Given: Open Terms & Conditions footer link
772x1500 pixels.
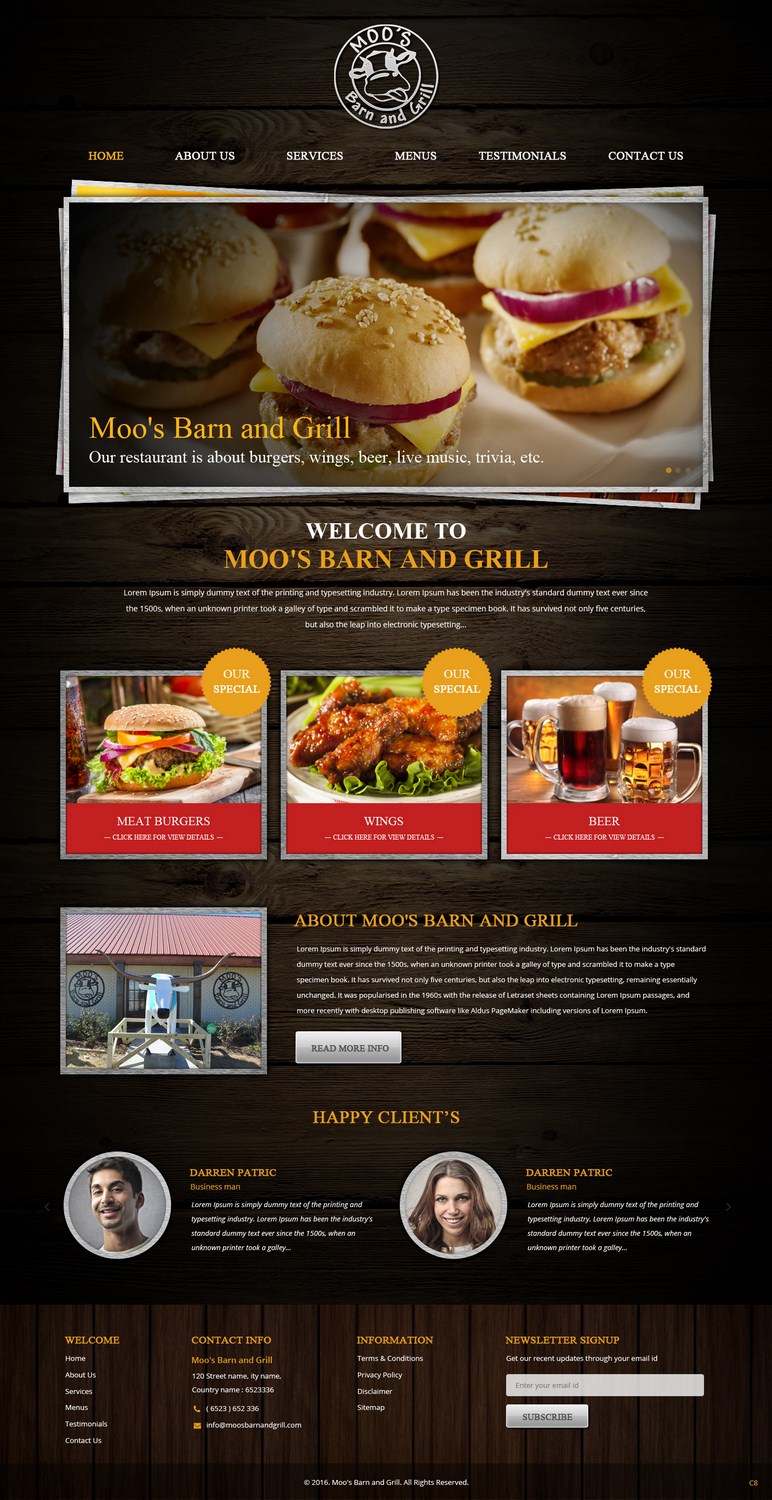Looking at the screenshot, I should [x=390, y=1358].
